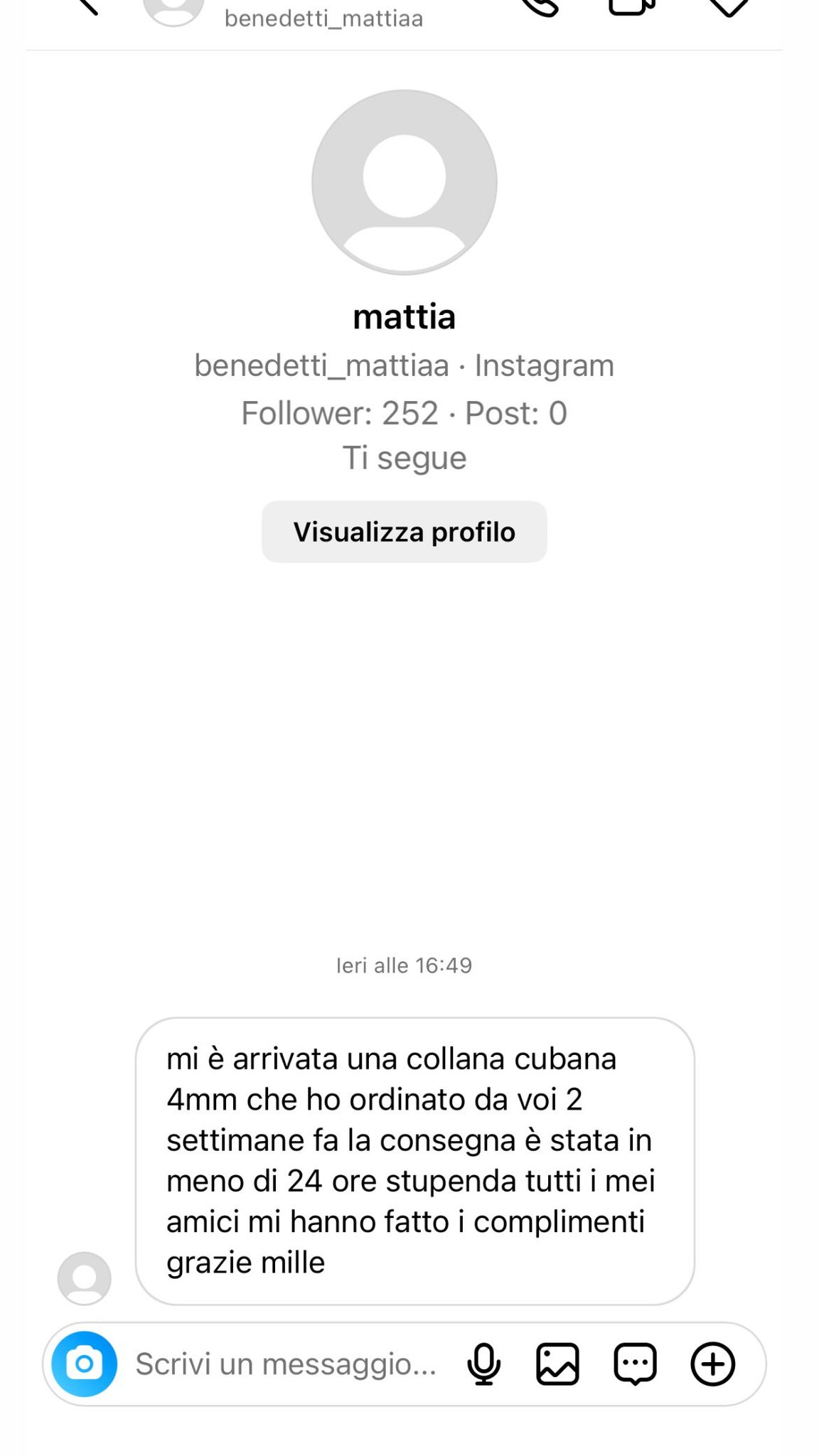Open the sticker and GIF picker
The width and height of the screenshot is (819, 1456).
pos(634,1364)
